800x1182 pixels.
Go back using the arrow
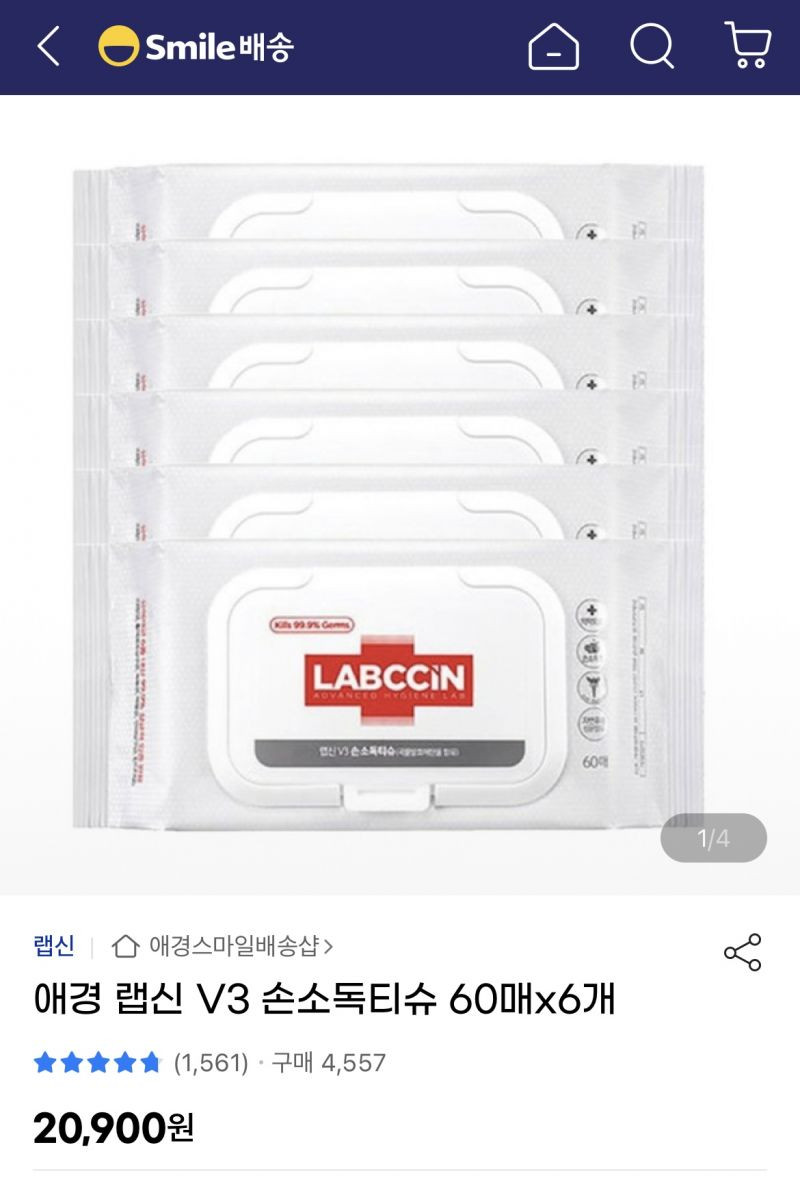click(x=48, y=47)
